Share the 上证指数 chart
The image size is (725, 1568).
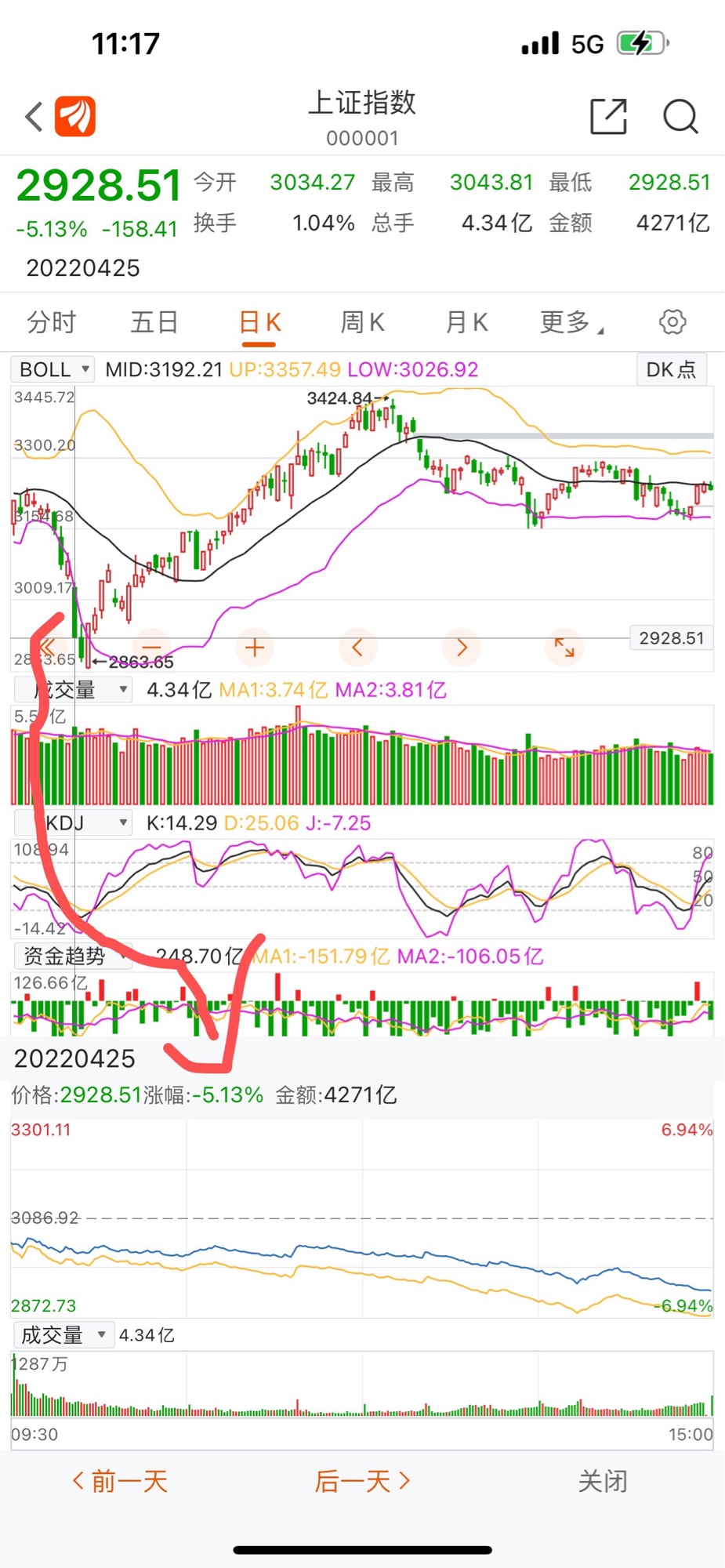tap(608, 117)
